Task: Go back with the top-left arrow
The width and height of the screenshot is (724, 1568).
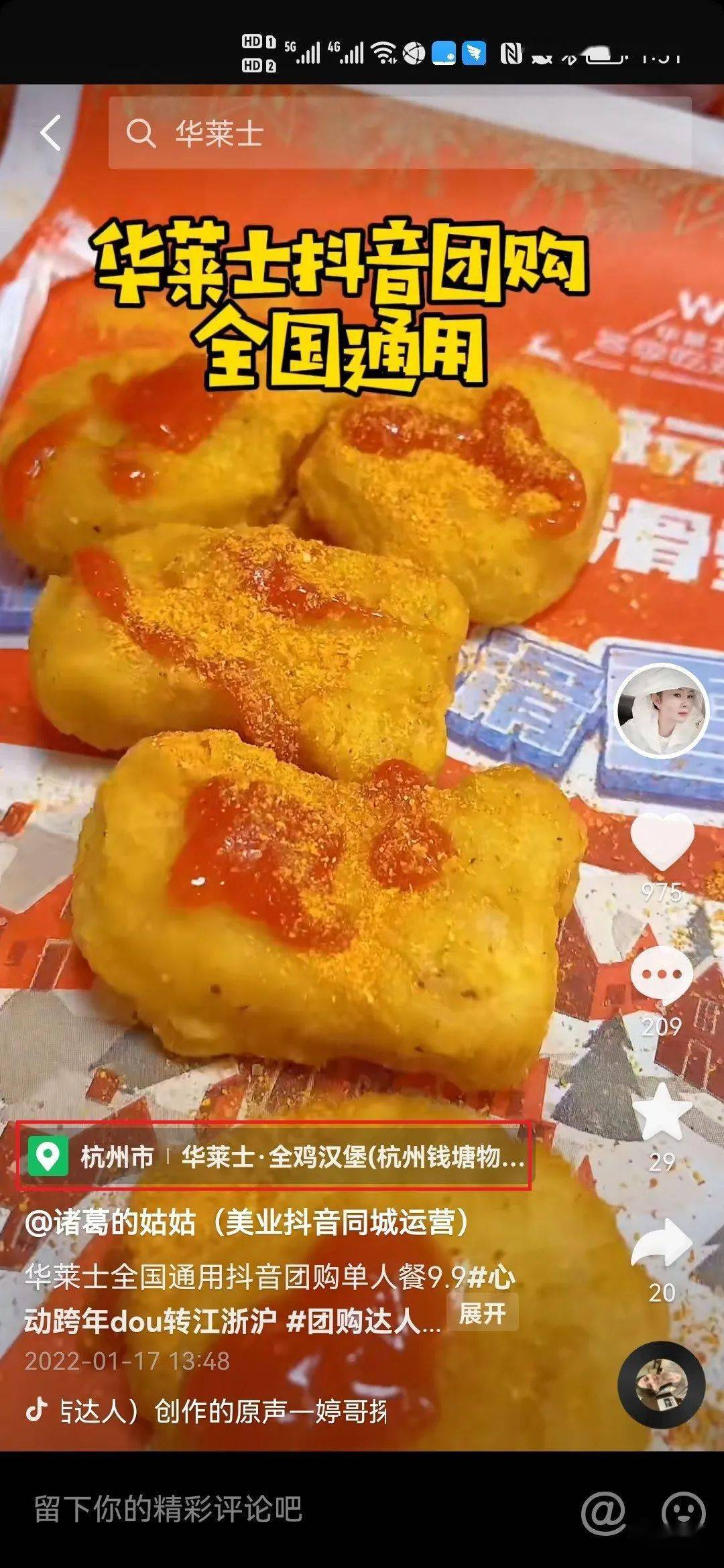Action: pos(52,132)
